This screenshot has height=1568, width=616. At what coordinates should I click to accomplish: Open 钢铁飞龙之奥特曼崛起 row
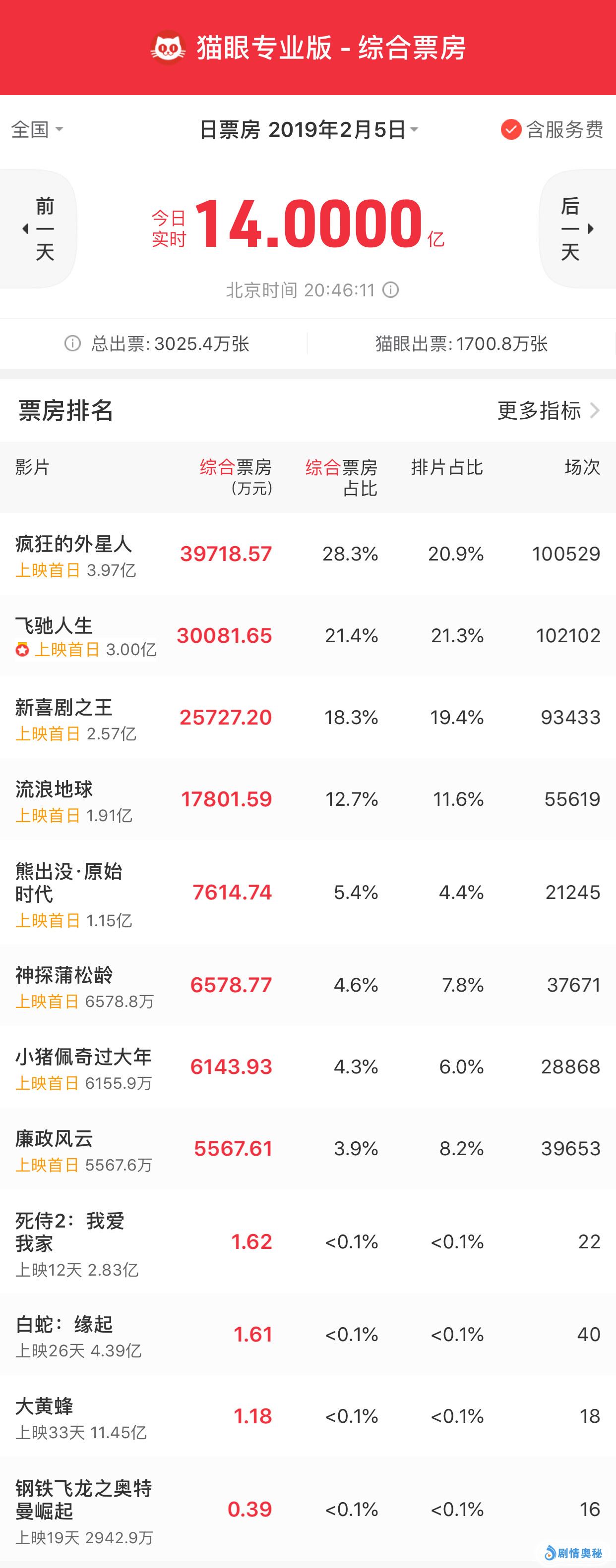pos(83,1499)
